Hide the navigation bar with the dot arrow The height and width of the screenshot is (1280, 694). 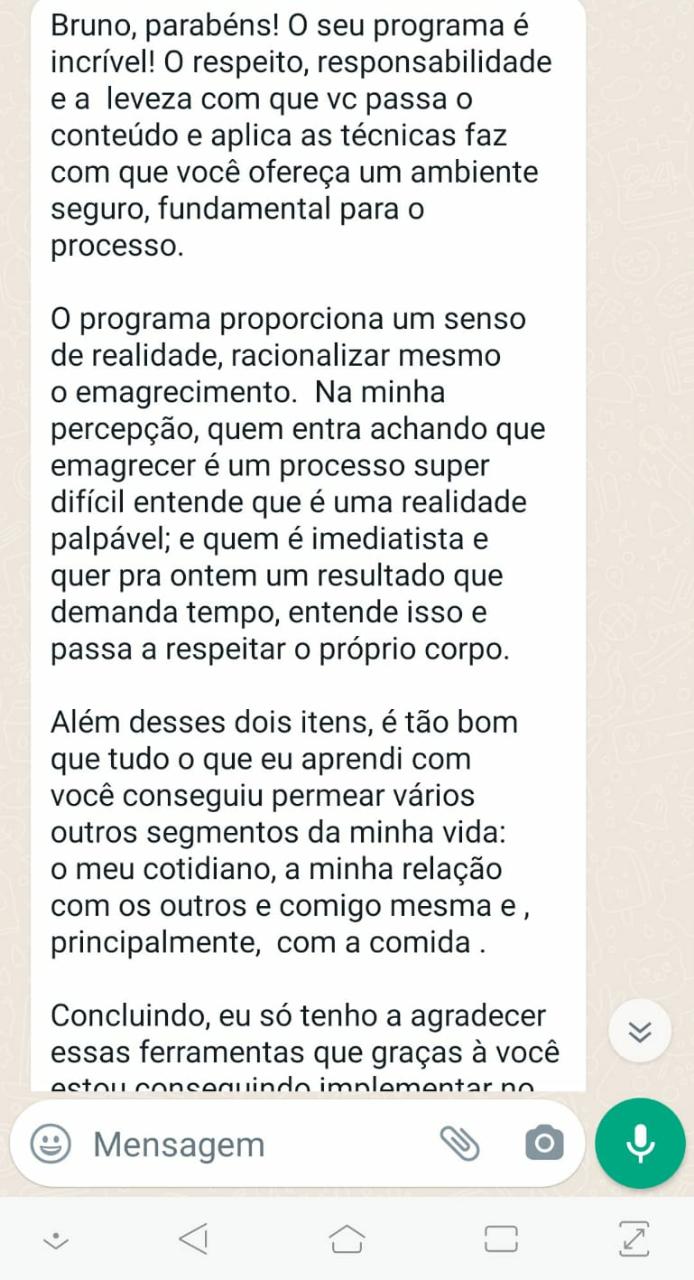[57, 1241]
